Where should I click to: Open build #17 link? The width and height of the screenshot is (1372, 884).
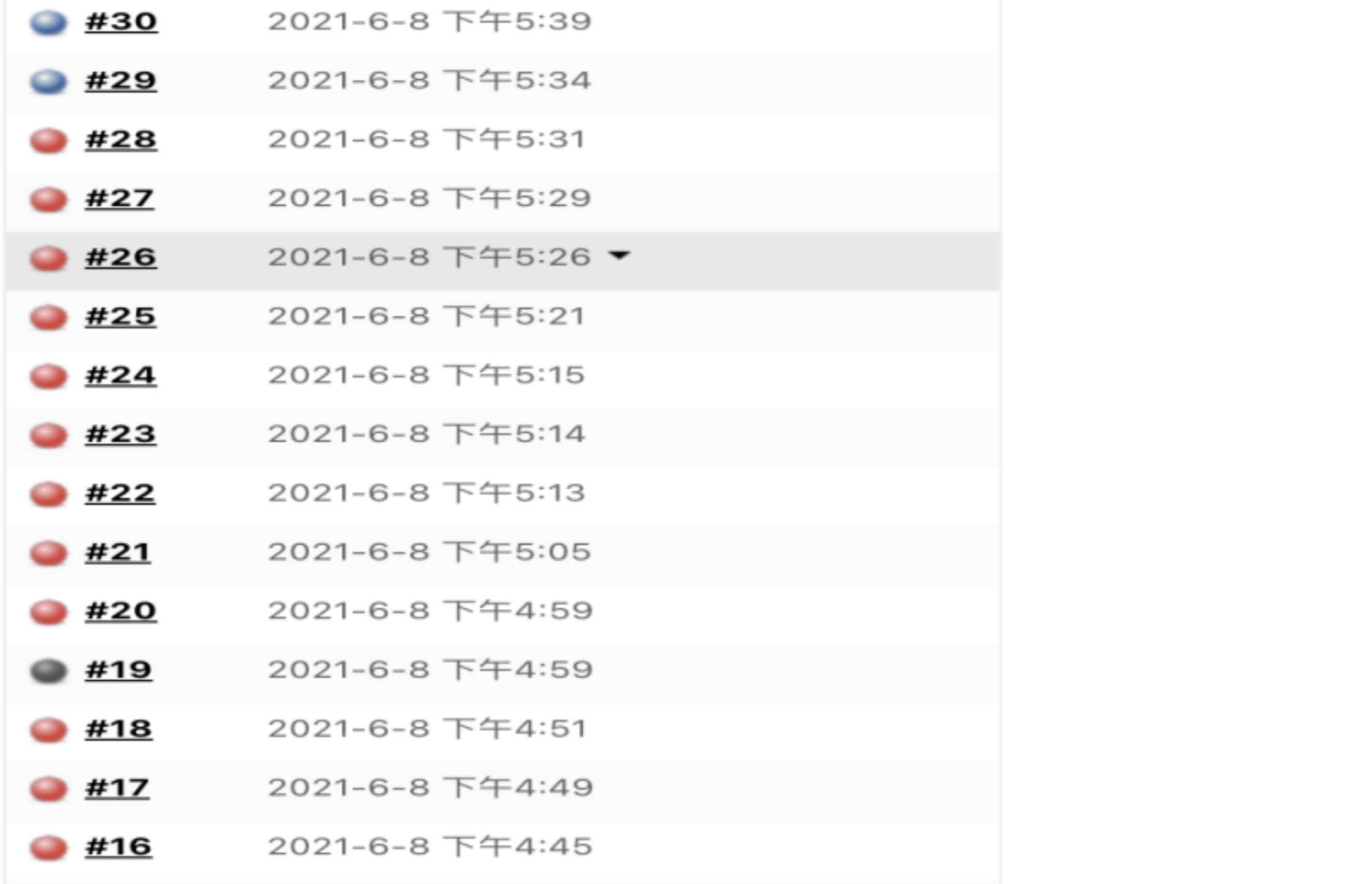tap(117, 788)
